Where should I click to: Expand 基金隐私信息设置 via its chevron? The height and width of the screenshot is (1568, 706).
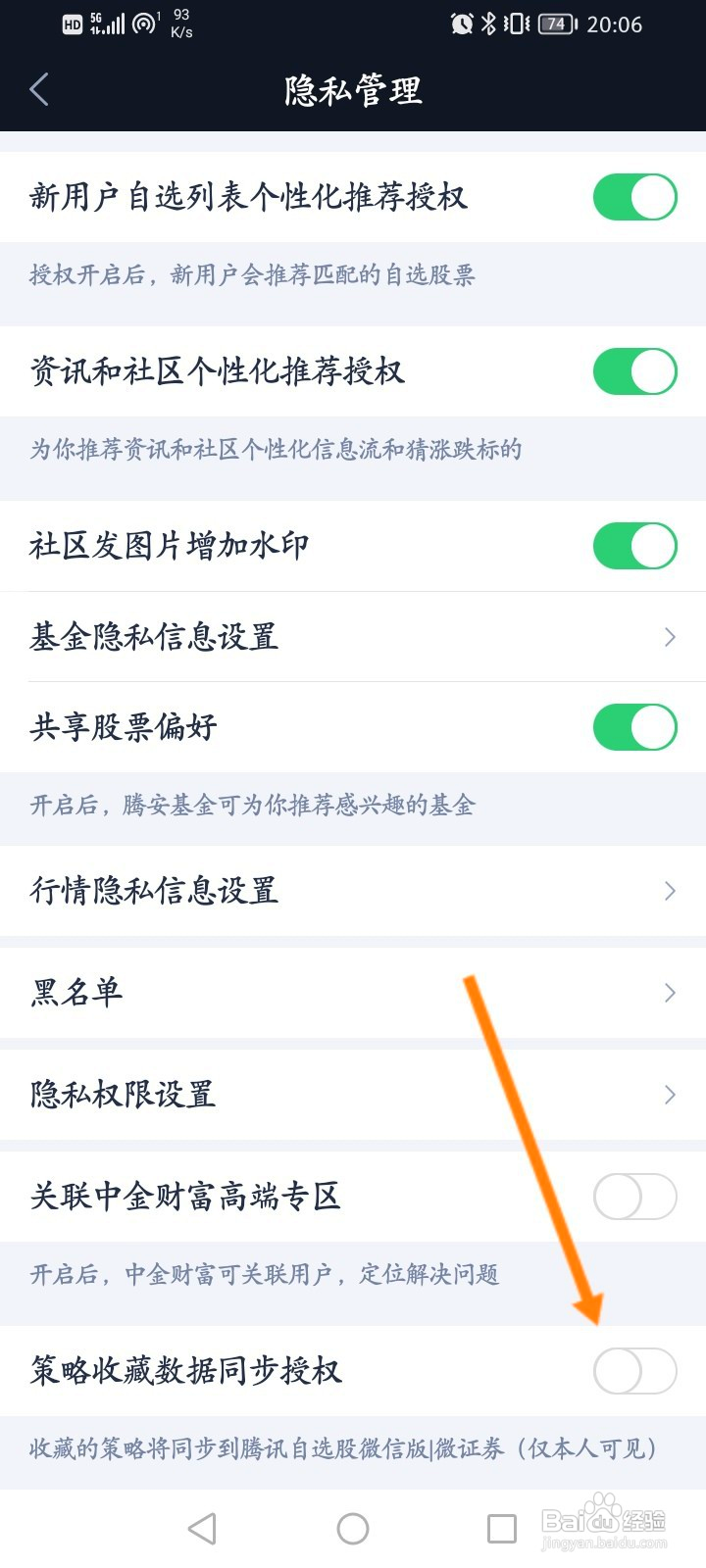pyautogui.click(x=670, y=637)
